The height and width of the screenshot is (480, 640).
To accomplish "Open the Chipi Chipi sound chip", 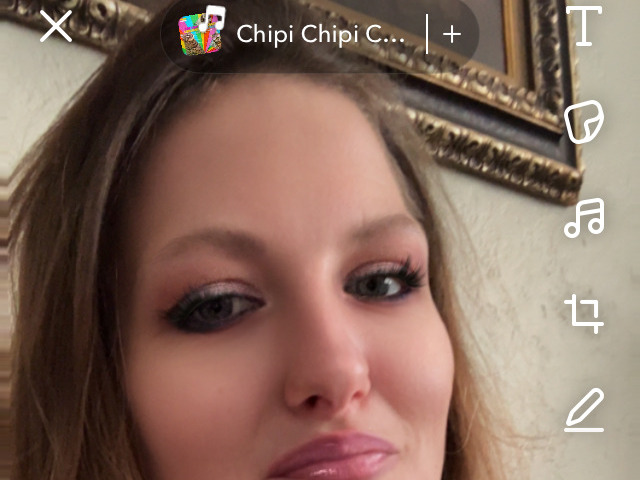I will (300, 35).
